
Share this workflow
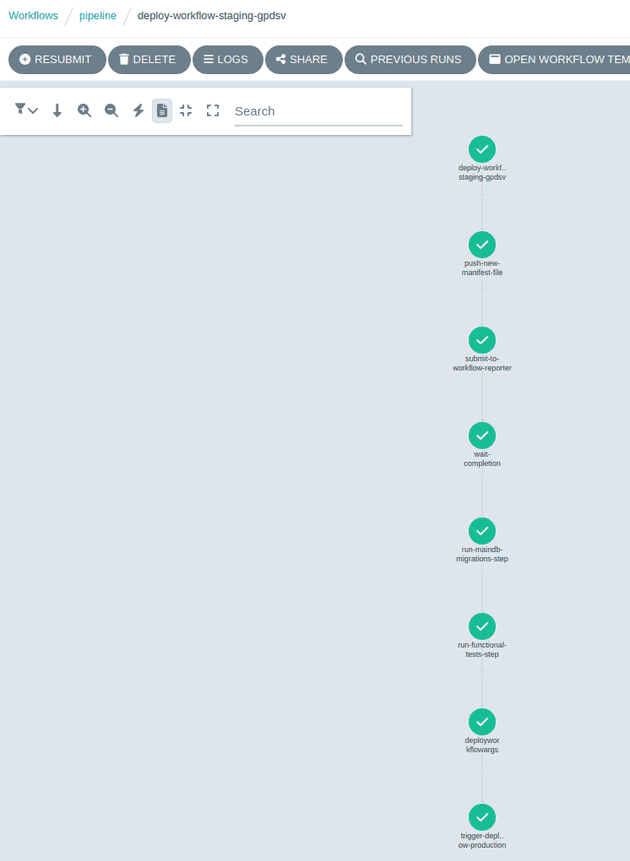pos(302,60)
